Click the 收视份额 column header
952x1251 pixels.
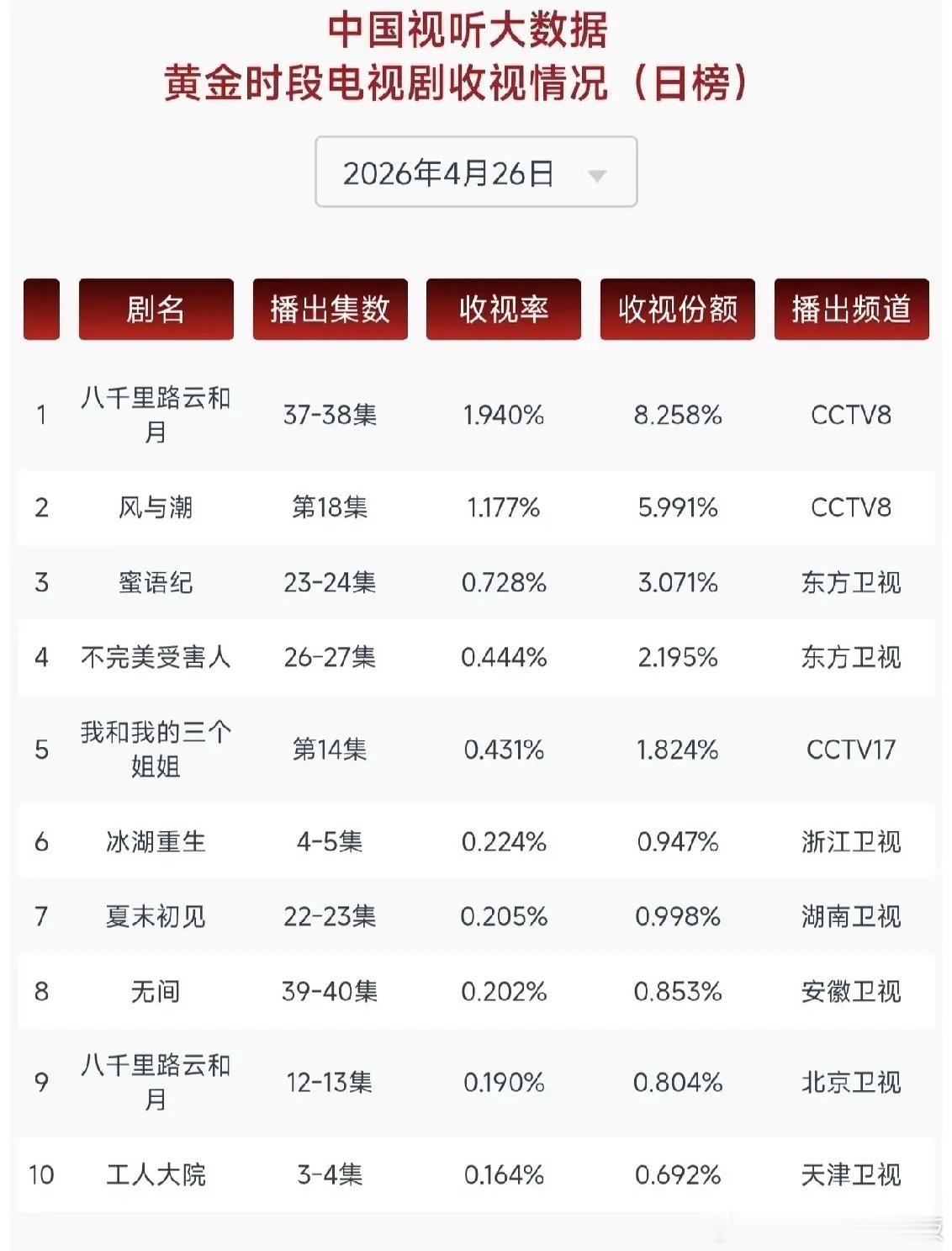678,310
